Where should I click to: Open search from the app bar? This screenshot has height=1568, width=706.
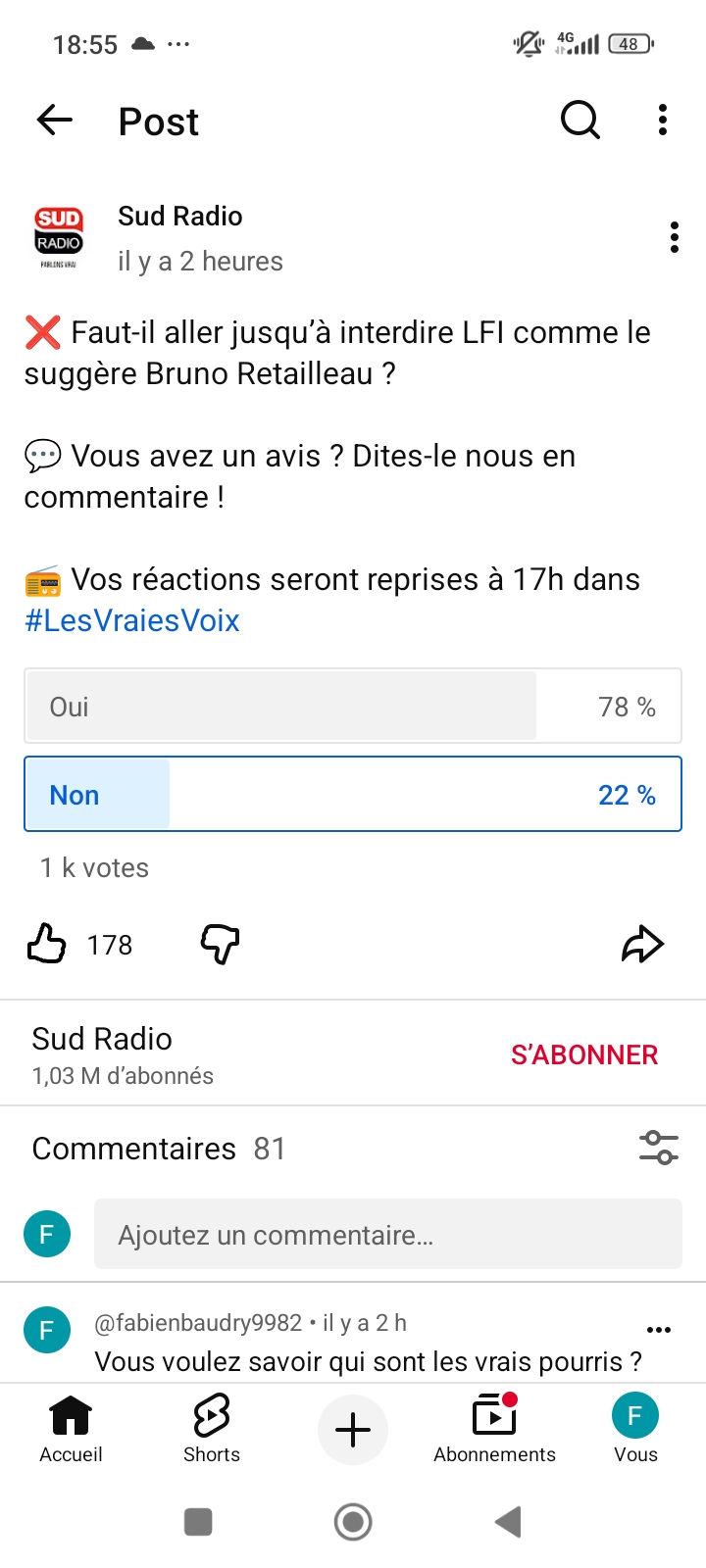click(580, 121)
